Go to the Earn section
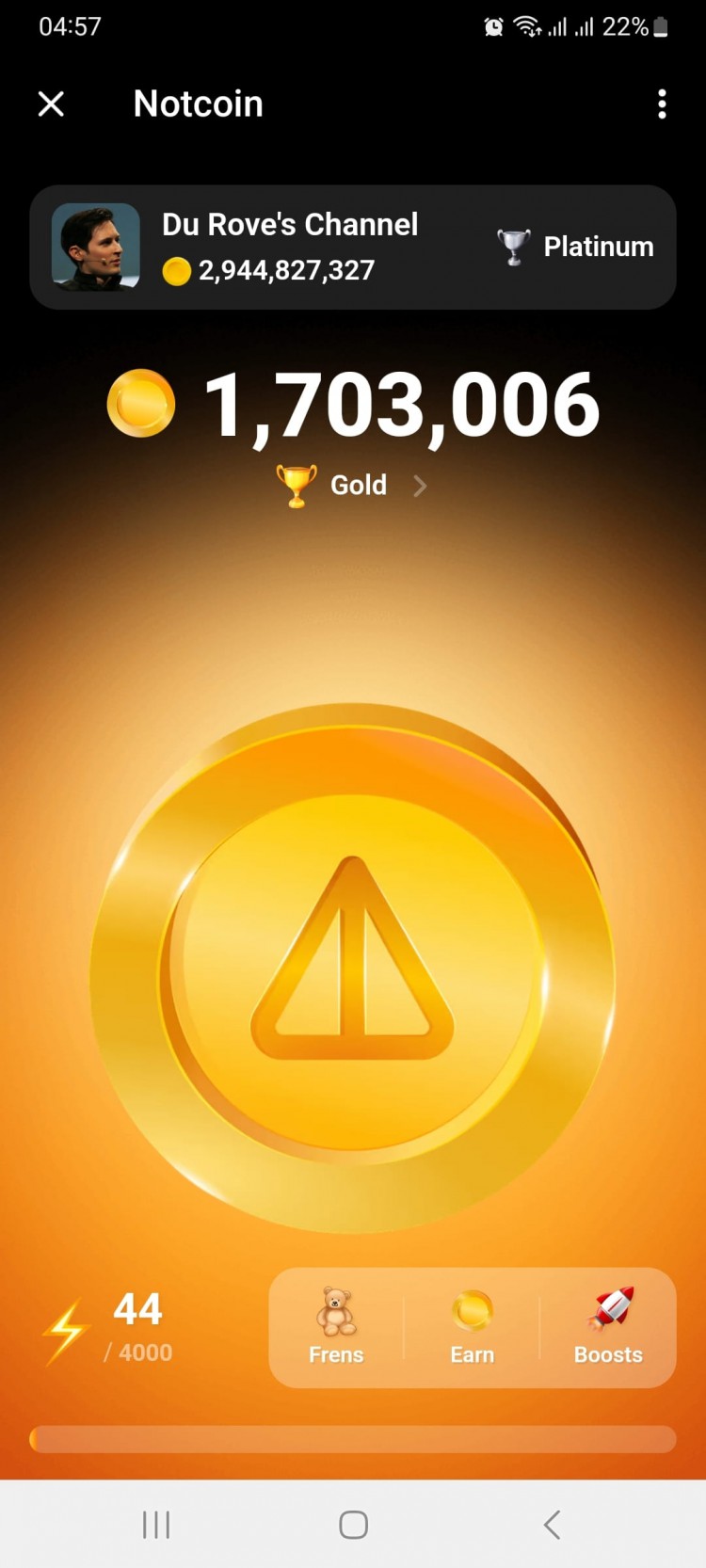The image size is (706, 1568). 472,1327
